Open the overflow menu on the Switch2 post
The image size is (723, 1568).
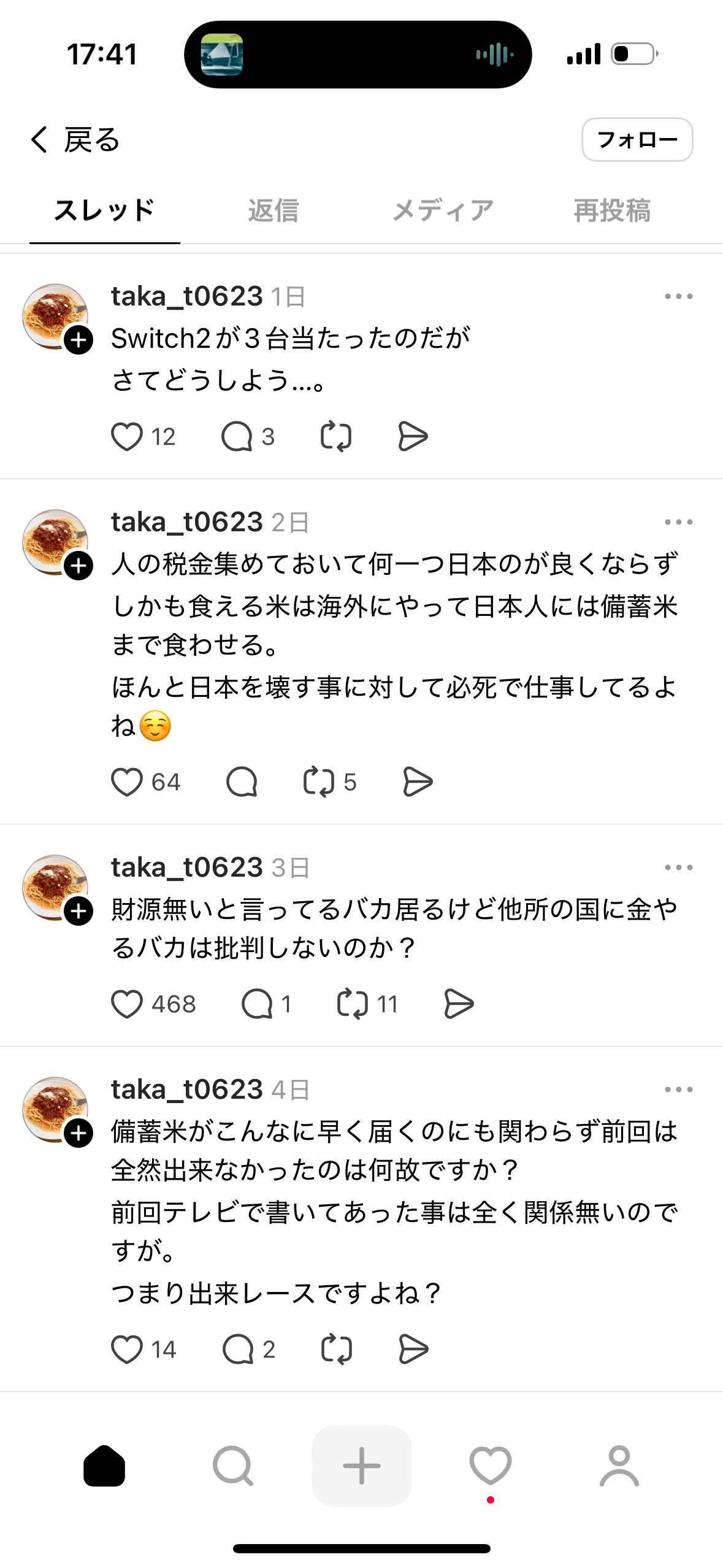pos(678,297)
